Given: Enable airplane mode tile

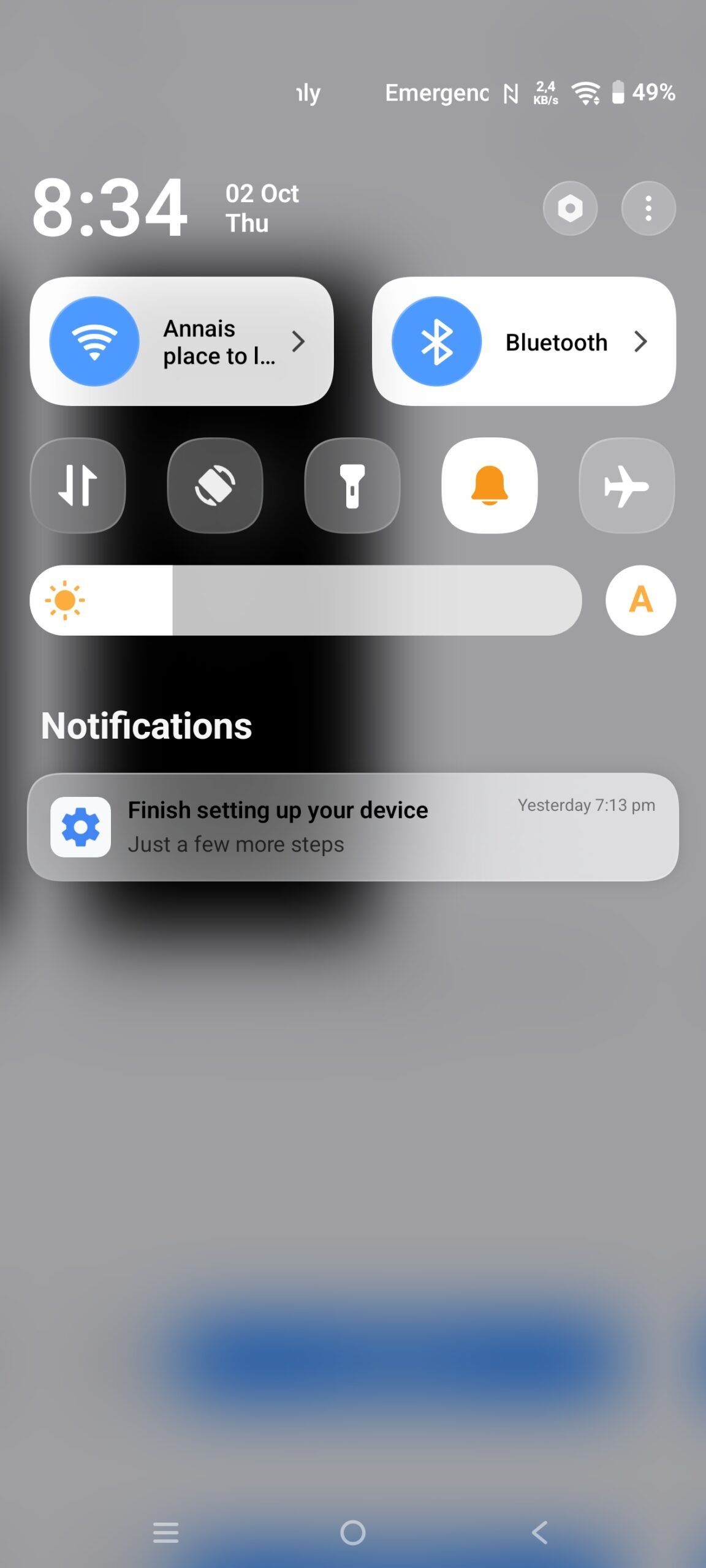Looking at the screenshot, I should (x=626, y=485).
